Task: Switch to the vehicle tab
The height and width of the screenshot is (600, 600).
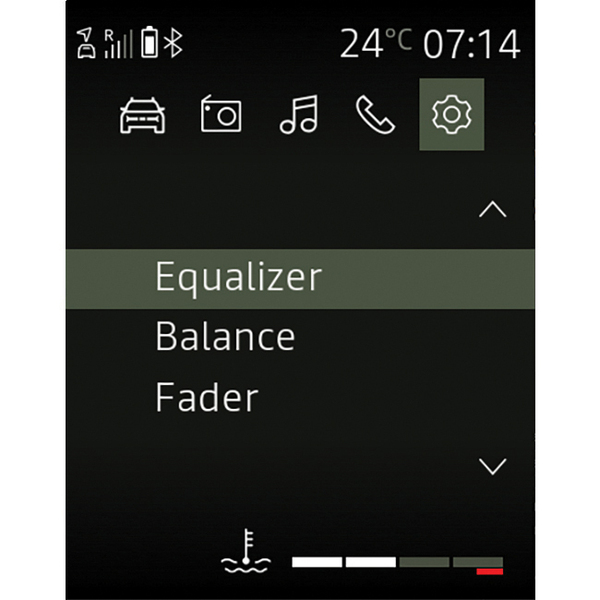Action: (143, 117)
